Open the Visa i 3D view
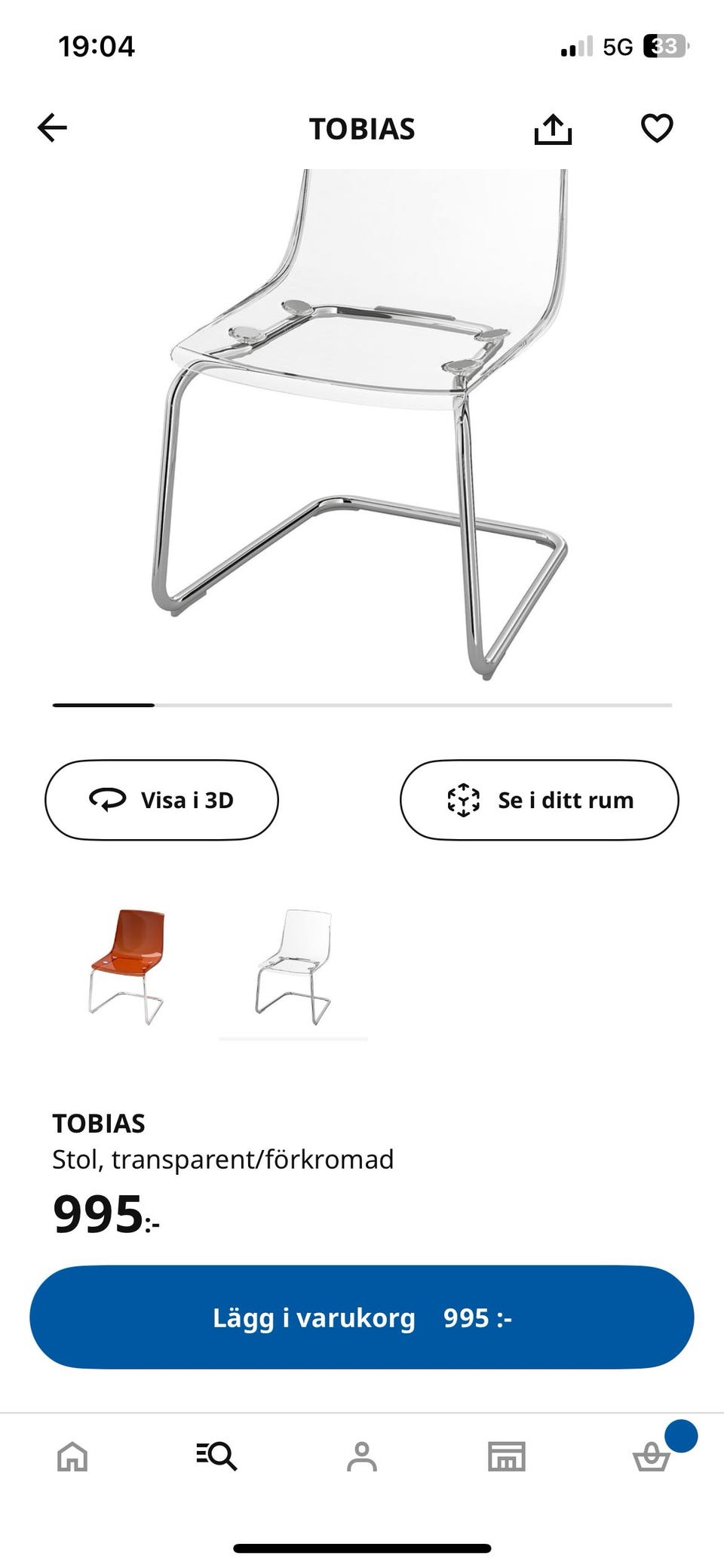The width and height of the screenshot is (724, 1568). click(x=161, y=800)
